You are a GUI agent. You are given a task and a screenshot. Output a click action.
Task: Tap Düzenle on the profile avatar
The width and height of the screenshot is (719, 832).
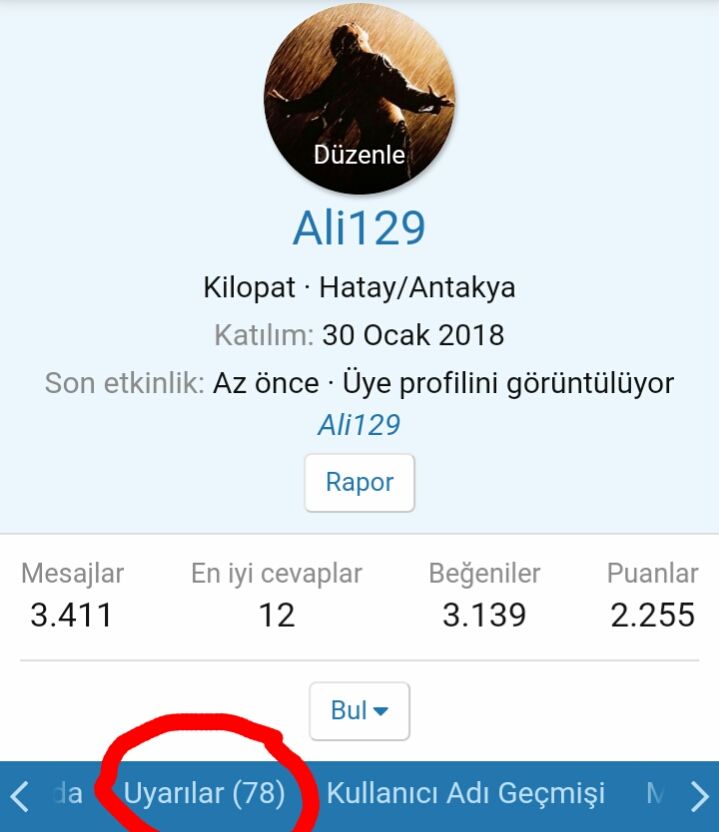tap(359, 155)
